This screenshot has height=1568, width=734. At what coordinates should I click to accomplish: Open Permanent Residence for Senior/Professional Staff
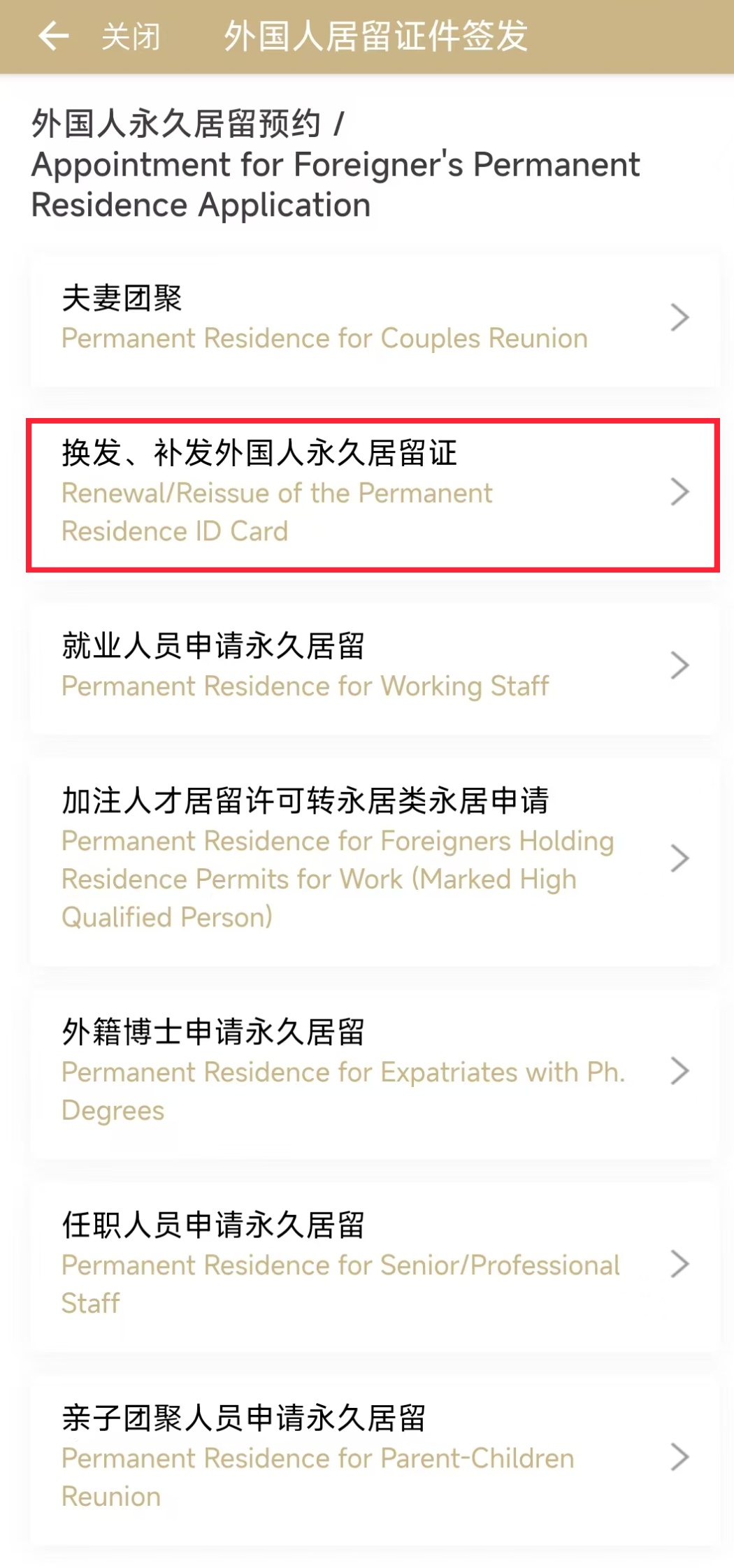(375, 1264)
